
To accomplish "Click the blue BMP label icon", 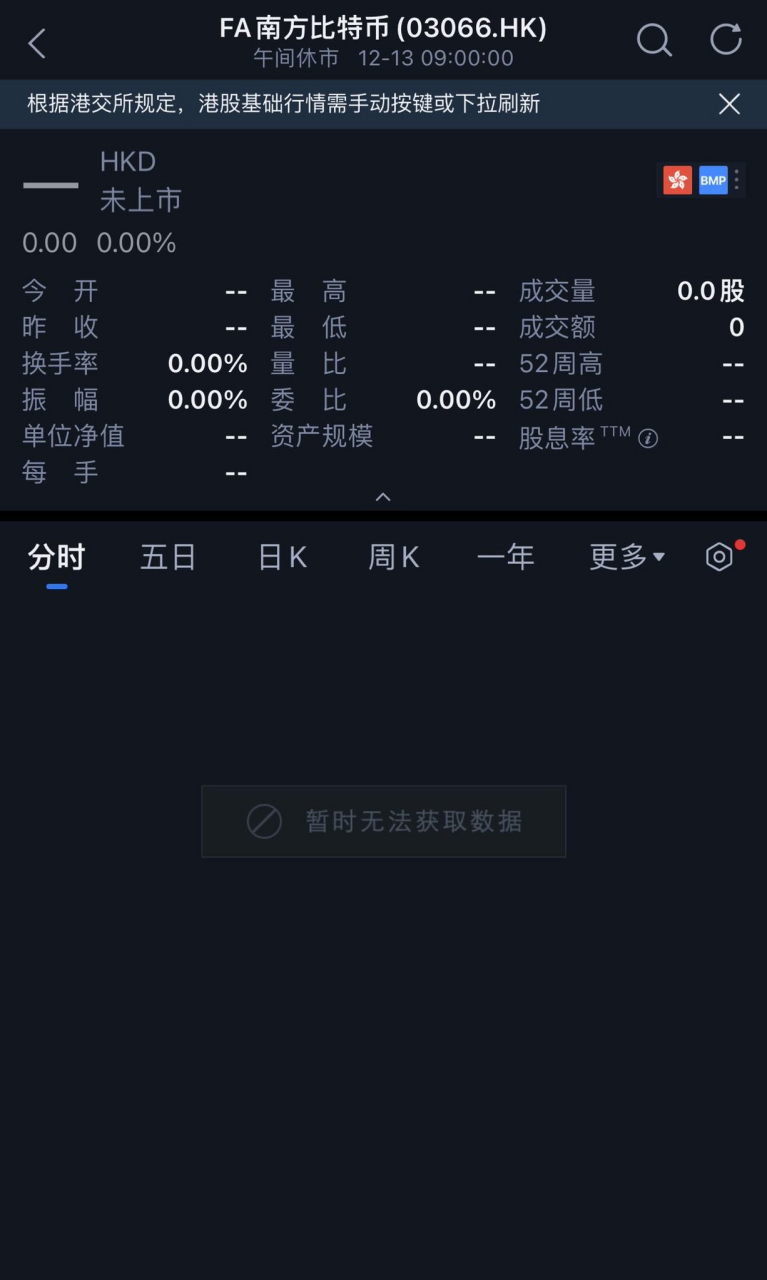I will pyautogui.click(x=712, y=180).
